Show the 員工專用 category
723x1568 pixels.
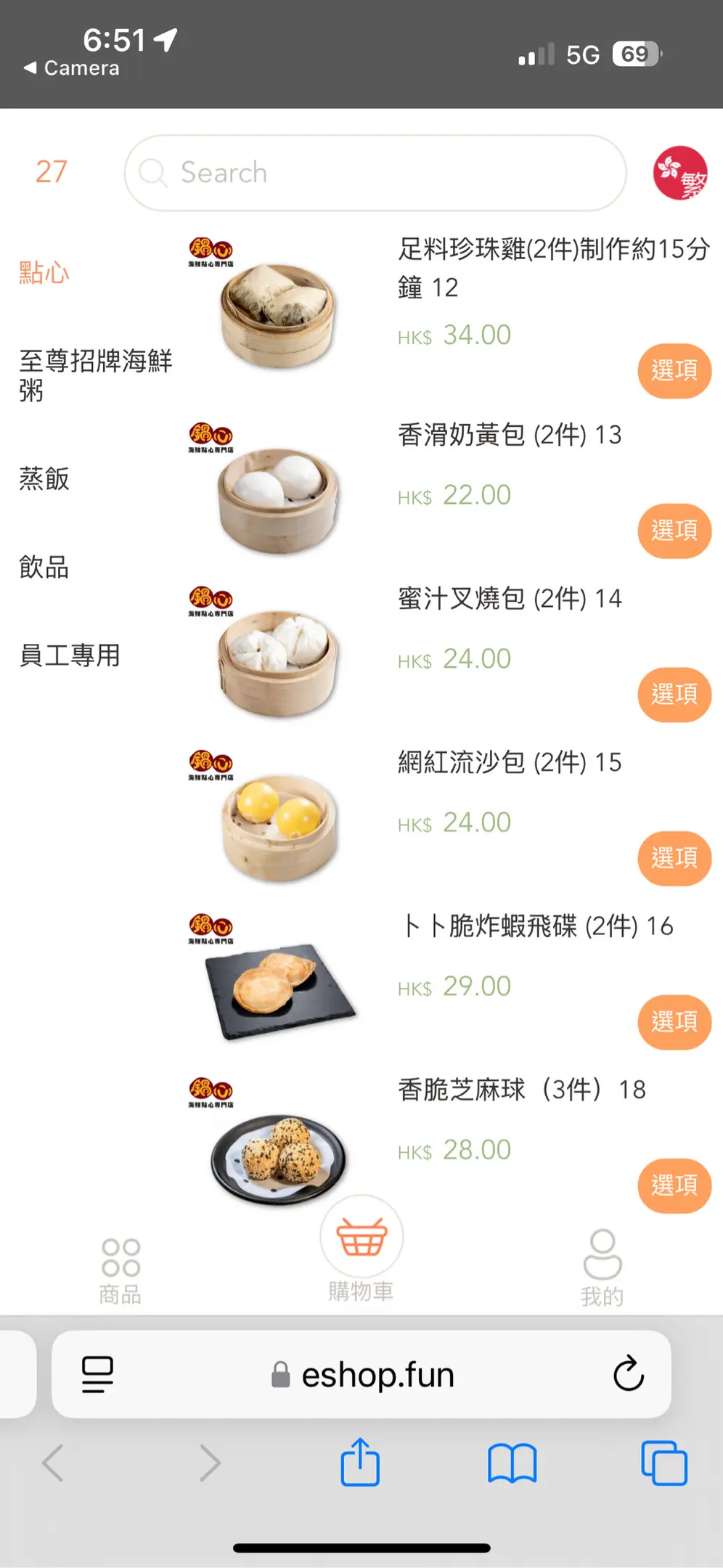point(70,656)
